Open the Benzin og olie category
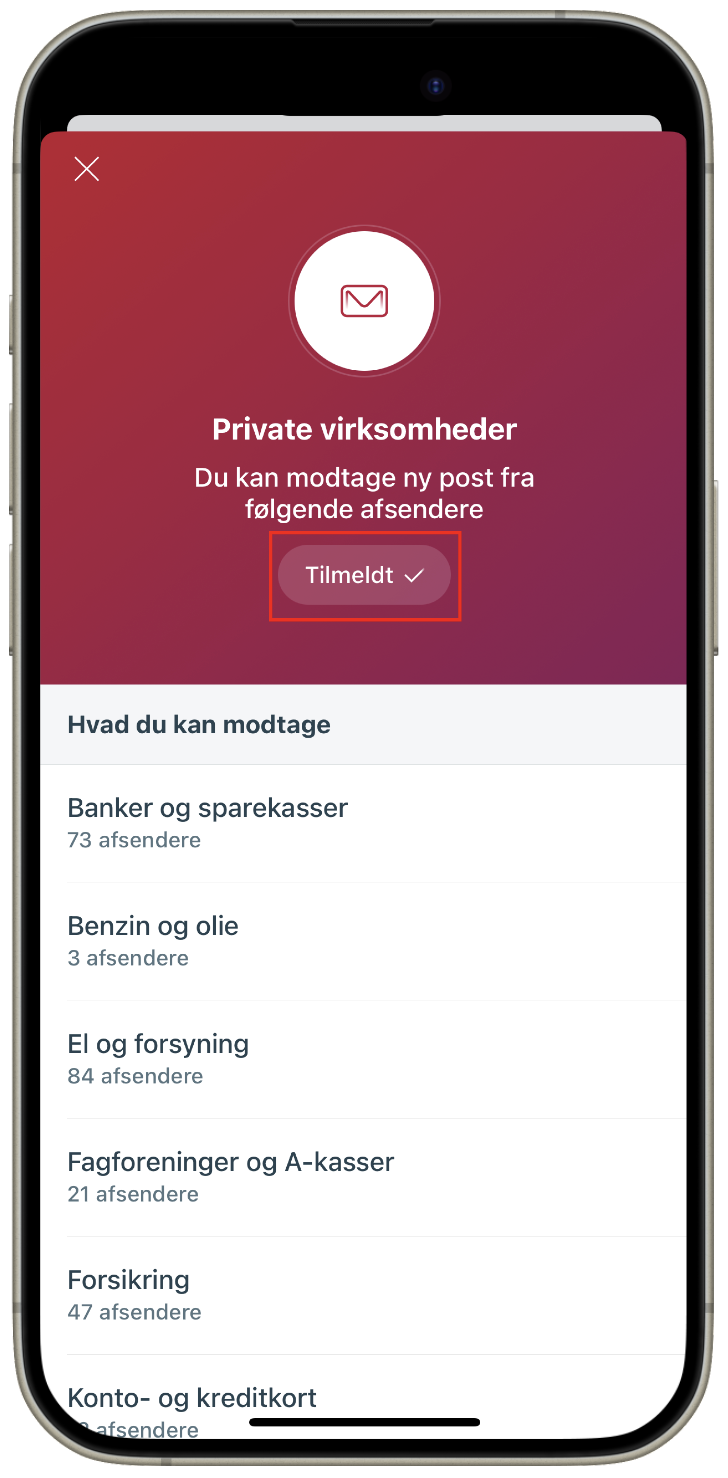The height and width of the screenshot is (1478, 728). [363, 941]
